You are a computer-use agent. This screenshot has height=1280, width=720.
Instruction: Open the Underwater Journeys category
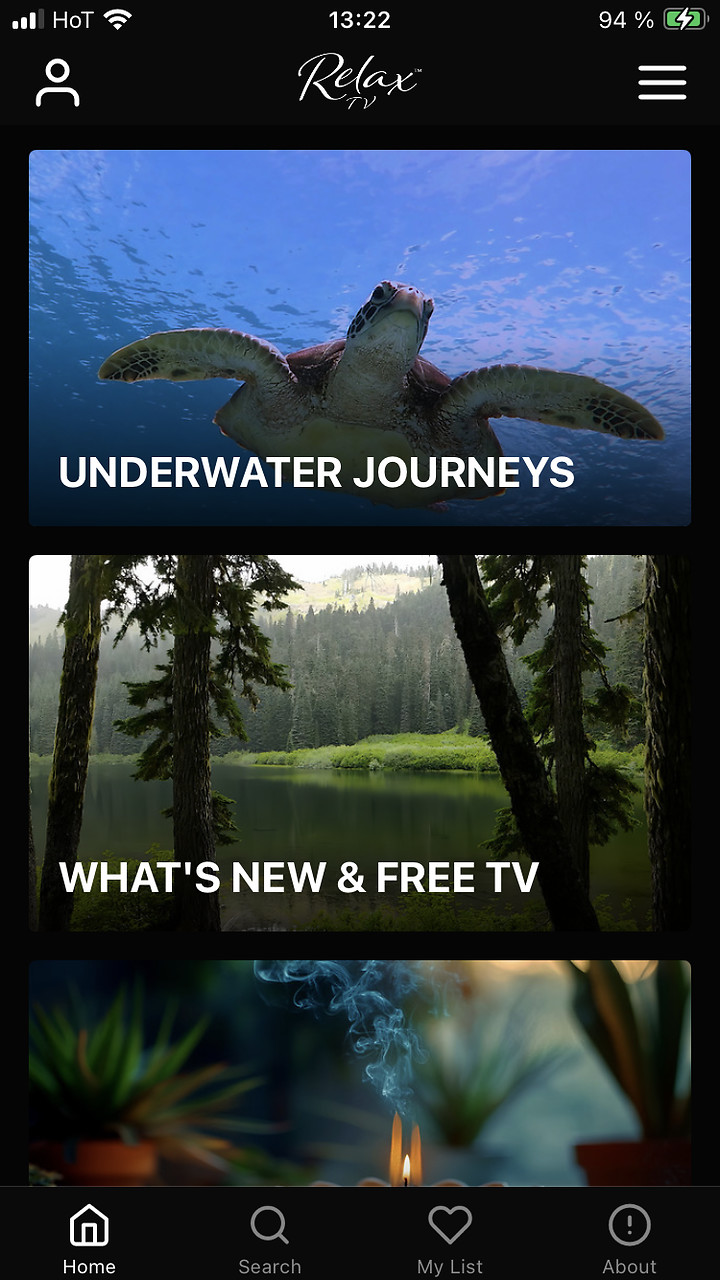coord(360,338)
